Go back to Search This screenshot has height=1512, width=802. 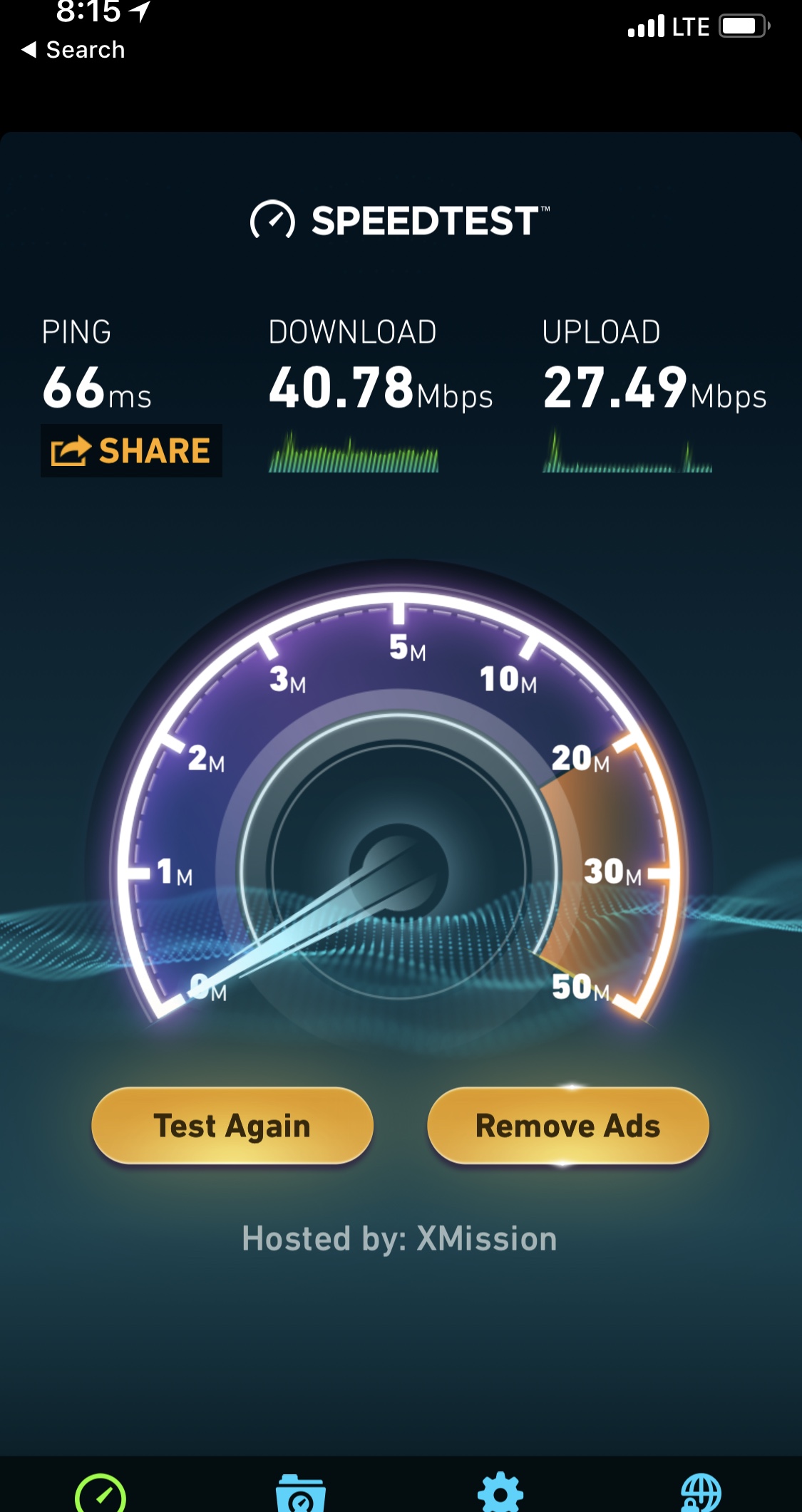[74, 50]
